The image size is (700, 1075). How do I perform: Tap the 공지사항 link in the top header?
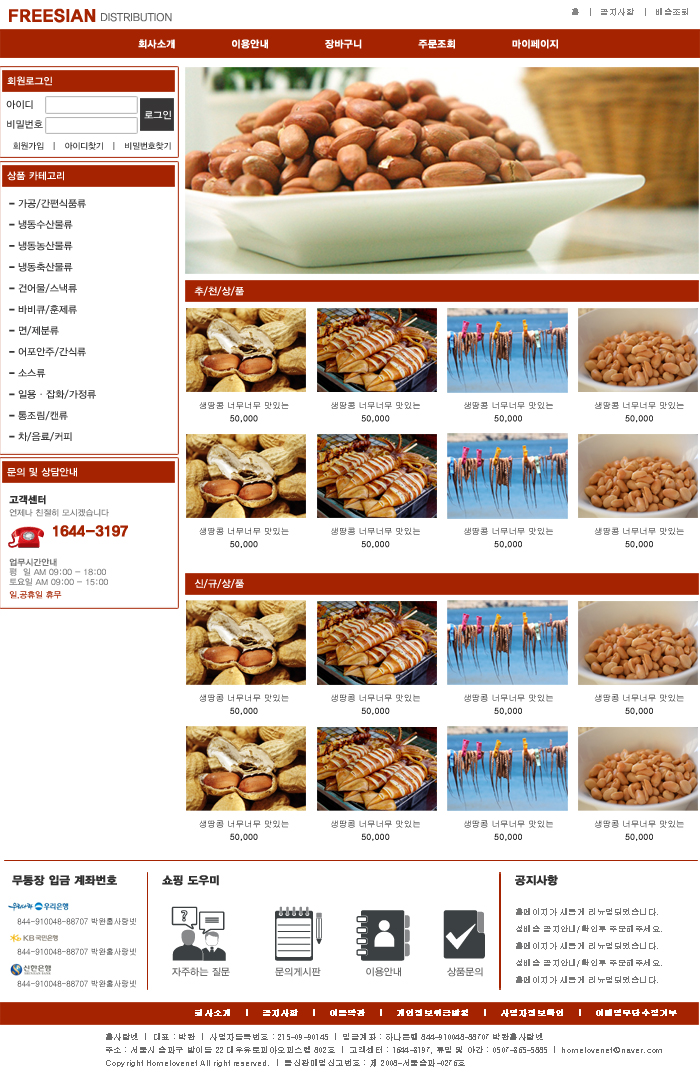[x=616, y=11]
